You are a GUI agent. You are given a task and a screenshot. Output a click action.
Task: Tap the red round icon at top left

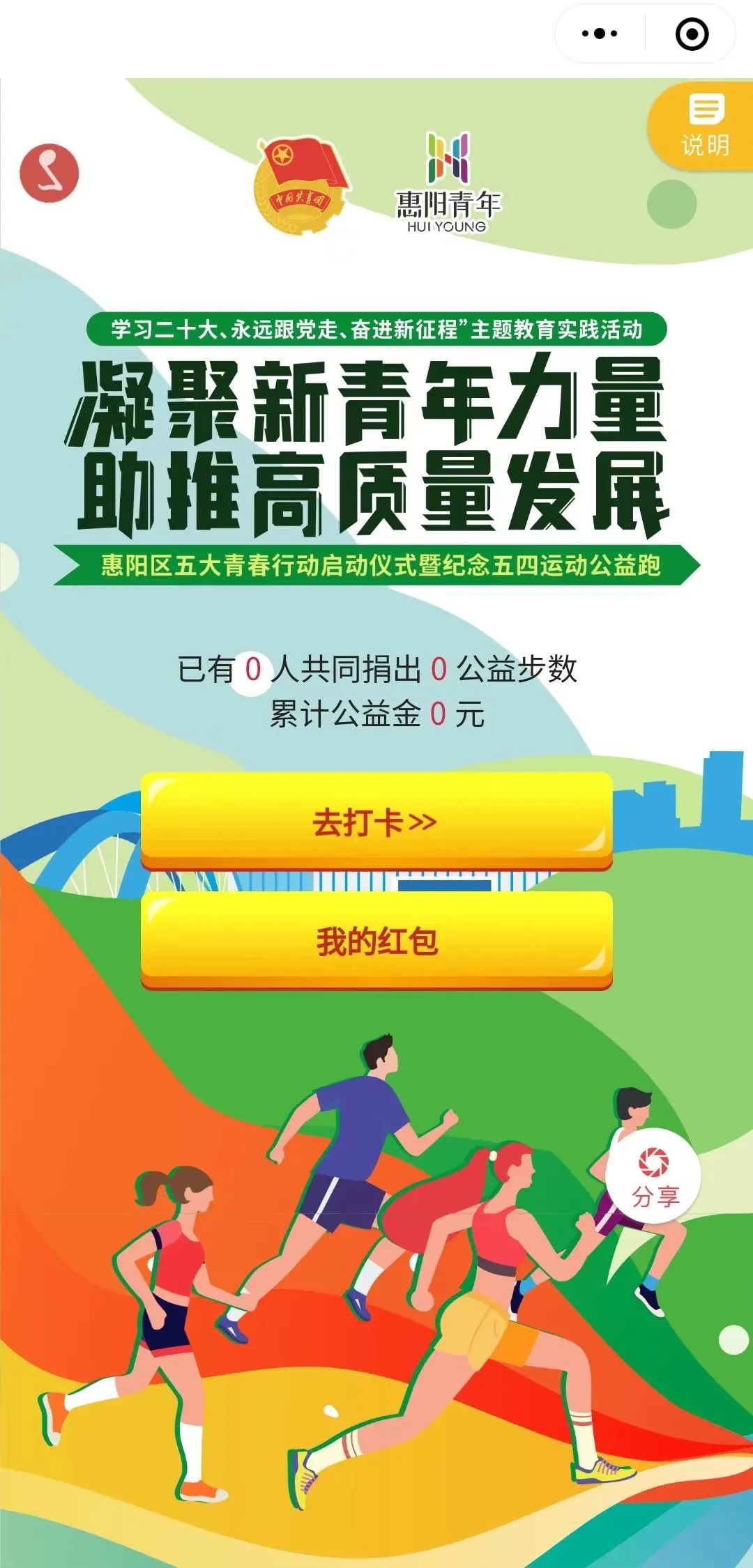click(x=50, y=173)
